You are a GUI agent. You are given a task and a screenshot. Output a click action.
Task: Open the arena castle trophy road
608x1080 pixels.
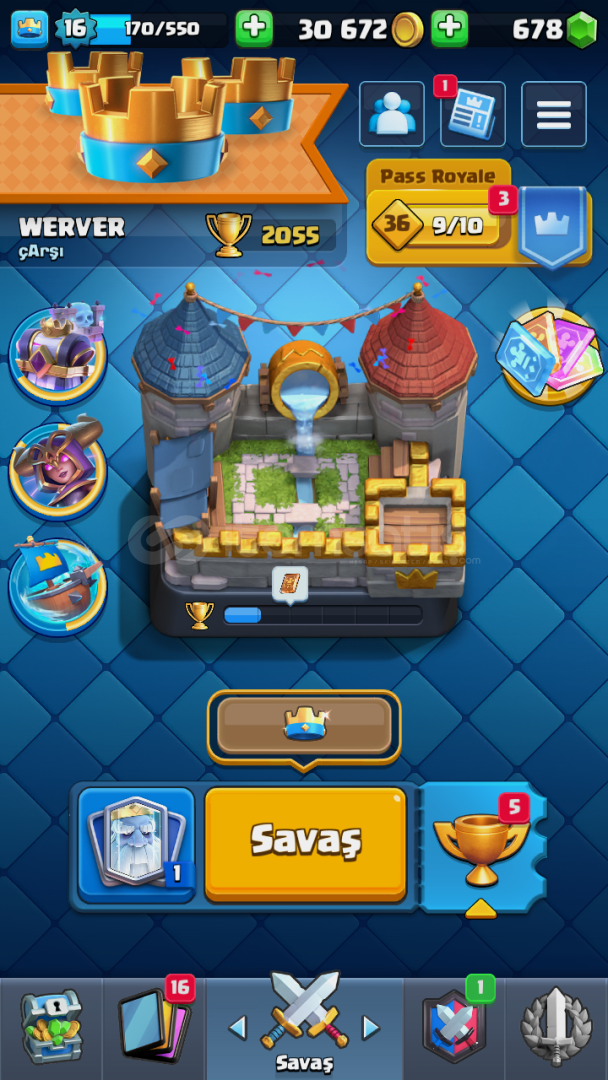(x=303, y=470)
